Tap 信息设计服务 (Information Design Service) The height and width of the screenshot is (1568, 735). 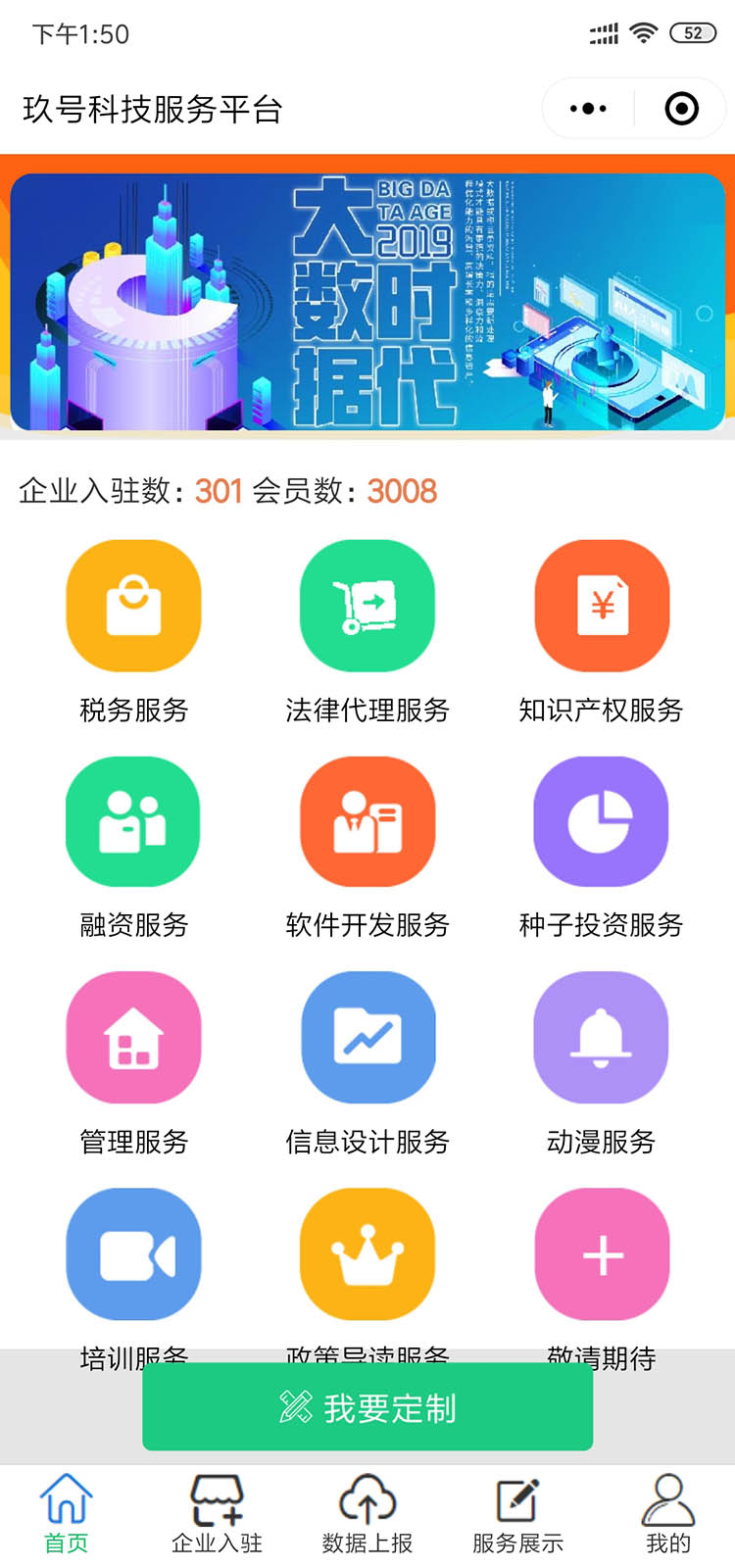click(367, 1037)
